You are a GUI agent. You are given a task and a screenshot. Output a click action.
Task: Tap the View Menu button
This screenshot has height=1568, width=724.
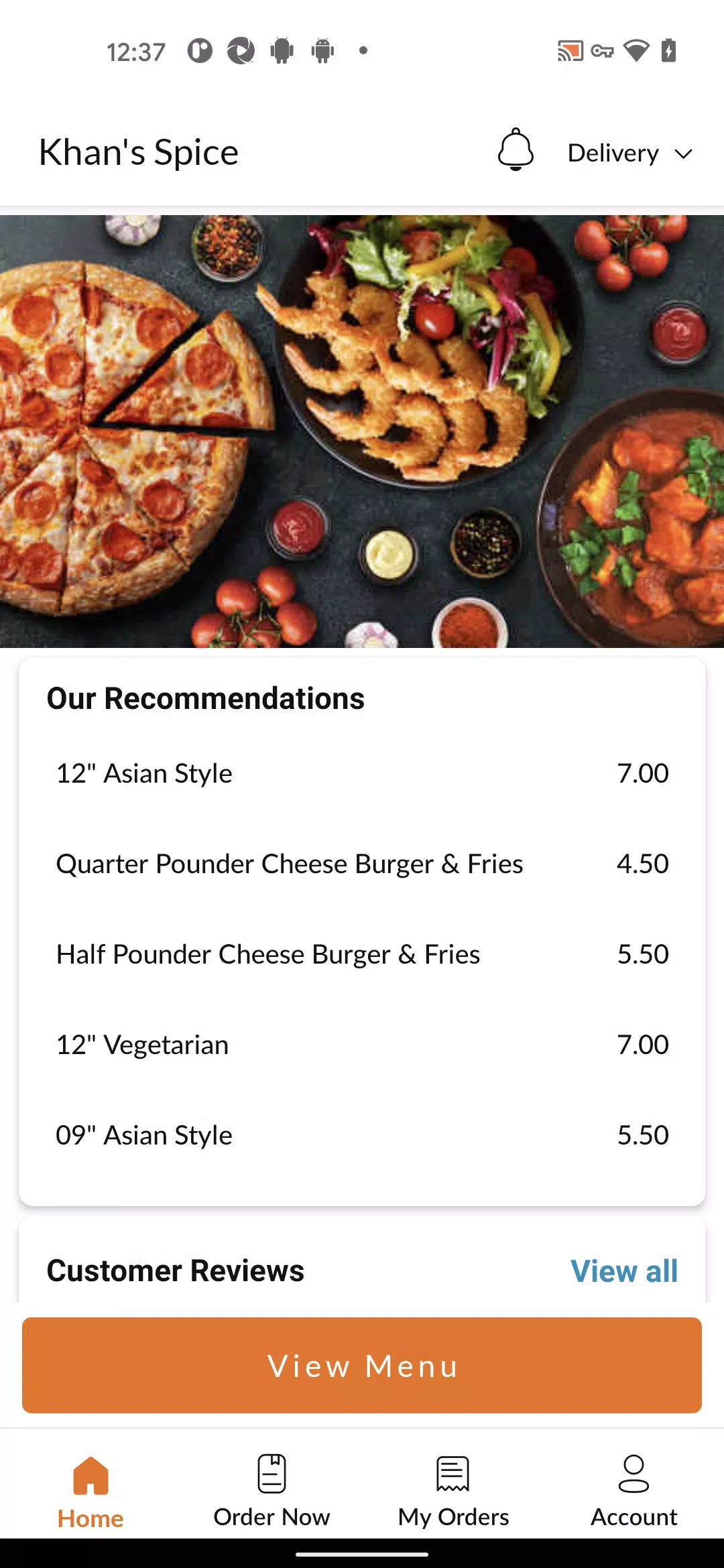[x=362, y=1366]
